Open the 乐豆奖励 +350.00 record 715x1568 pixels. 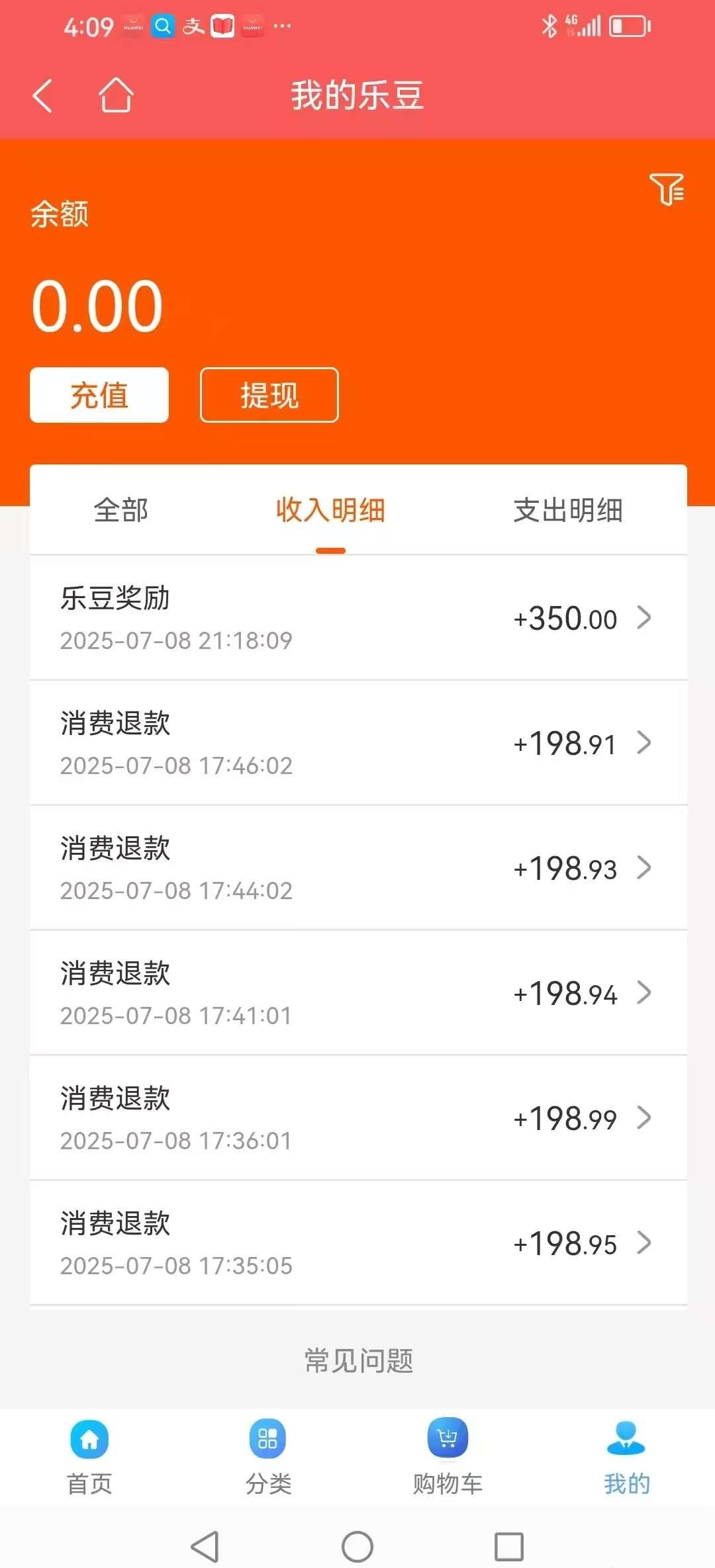pyautogui.click(x=358, y=618)
